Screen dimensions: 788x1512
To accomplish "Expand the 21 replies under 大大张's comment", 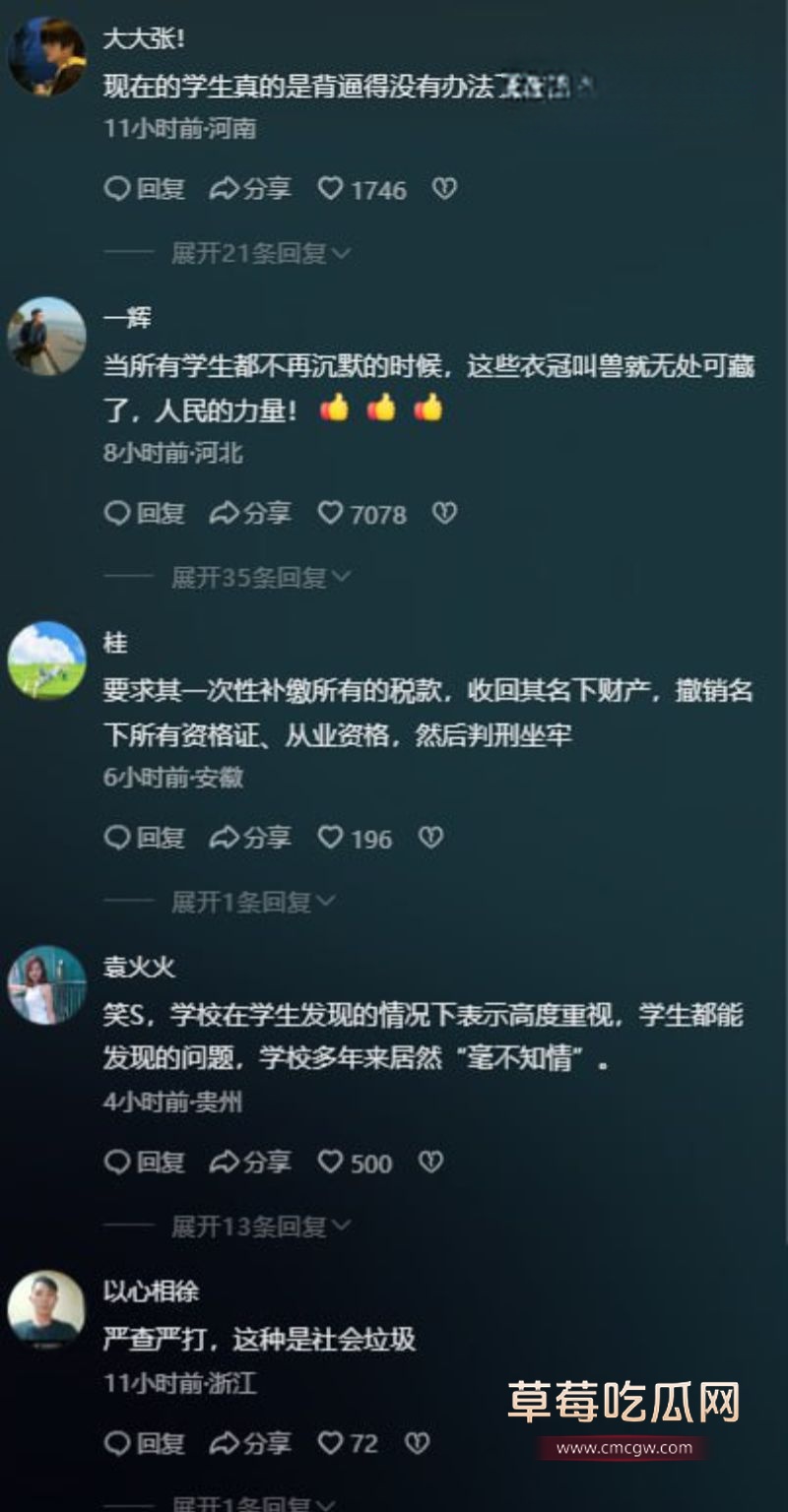I will 258,254.
